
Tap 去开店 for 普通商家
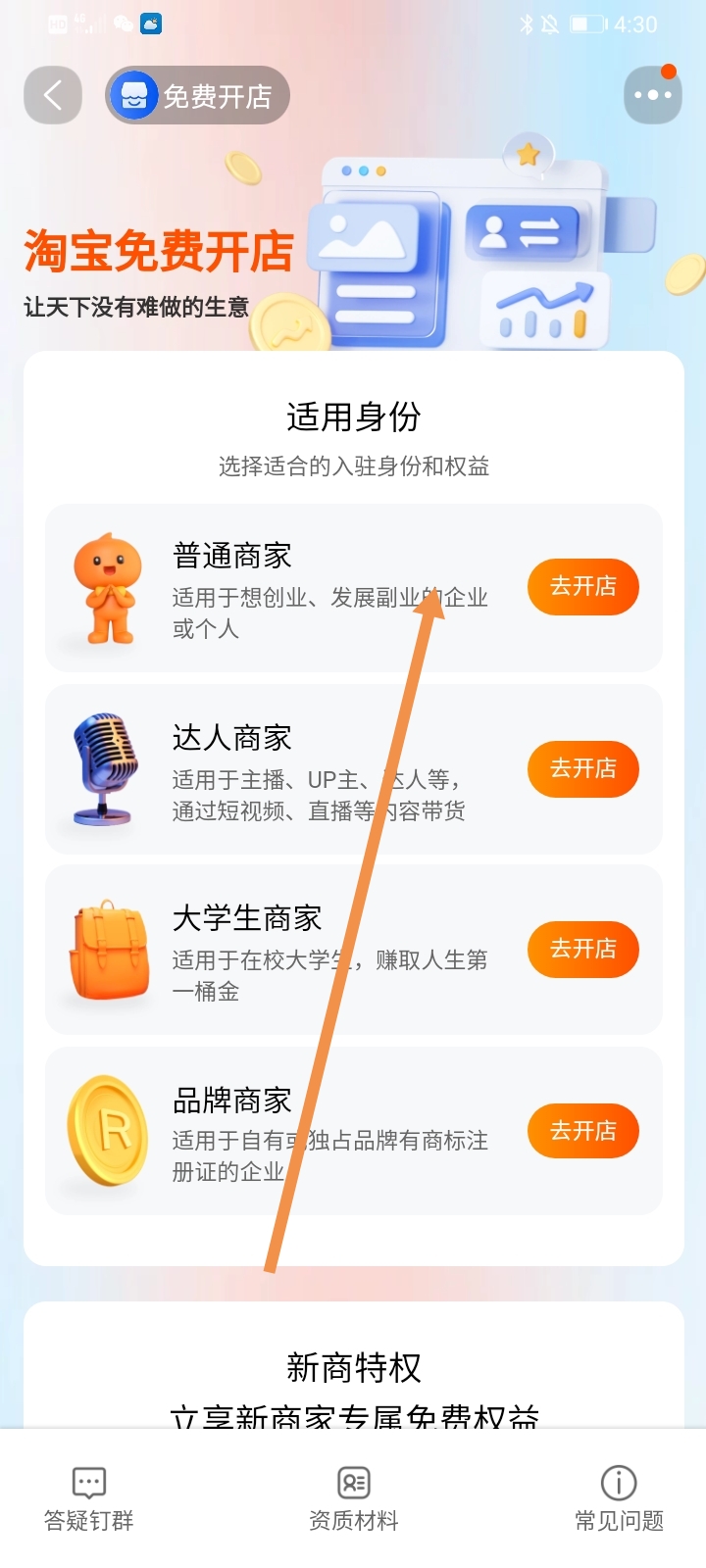[x=583, y=587]
